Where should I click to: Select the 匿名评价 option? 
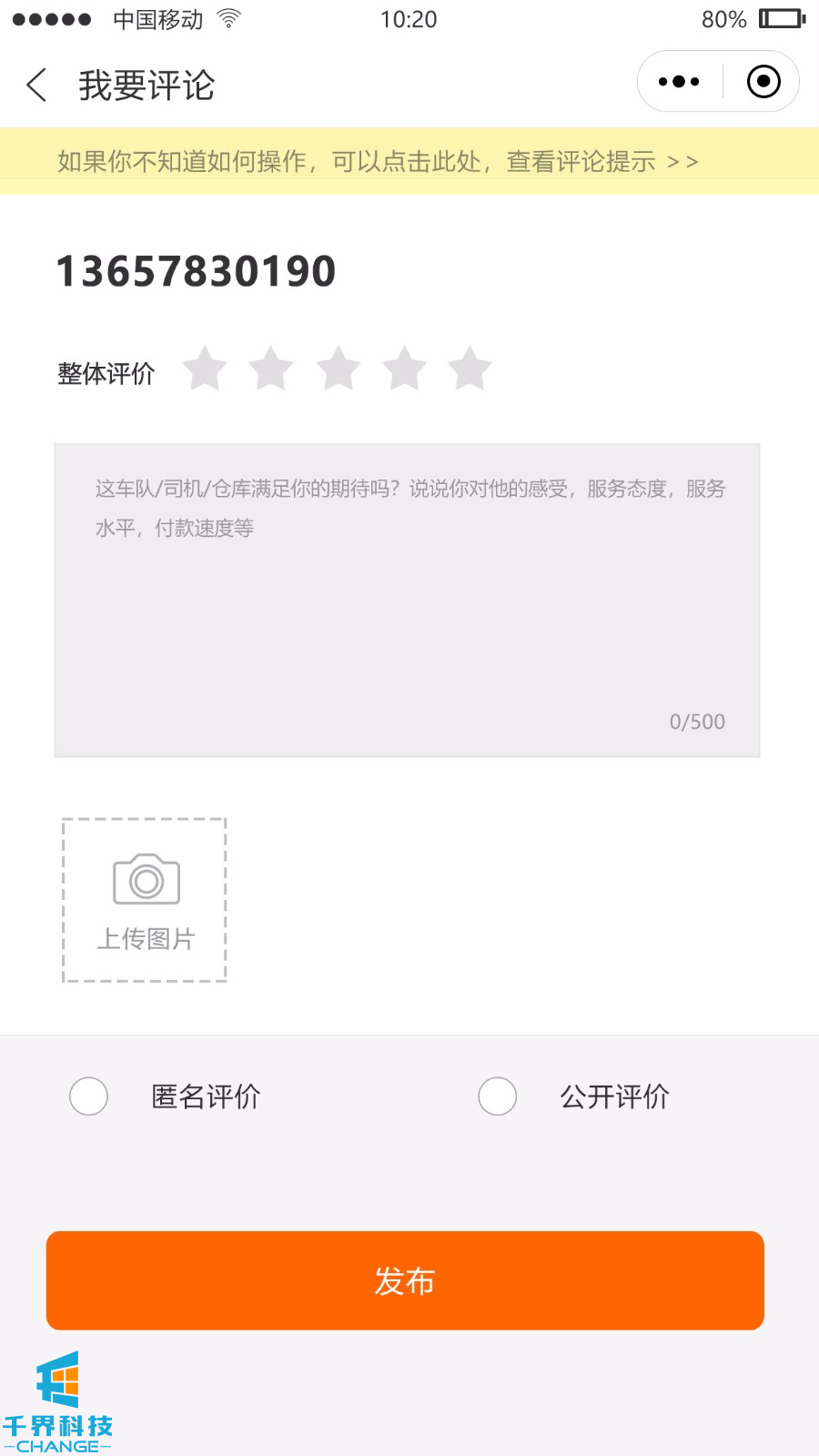[89, 1097]
